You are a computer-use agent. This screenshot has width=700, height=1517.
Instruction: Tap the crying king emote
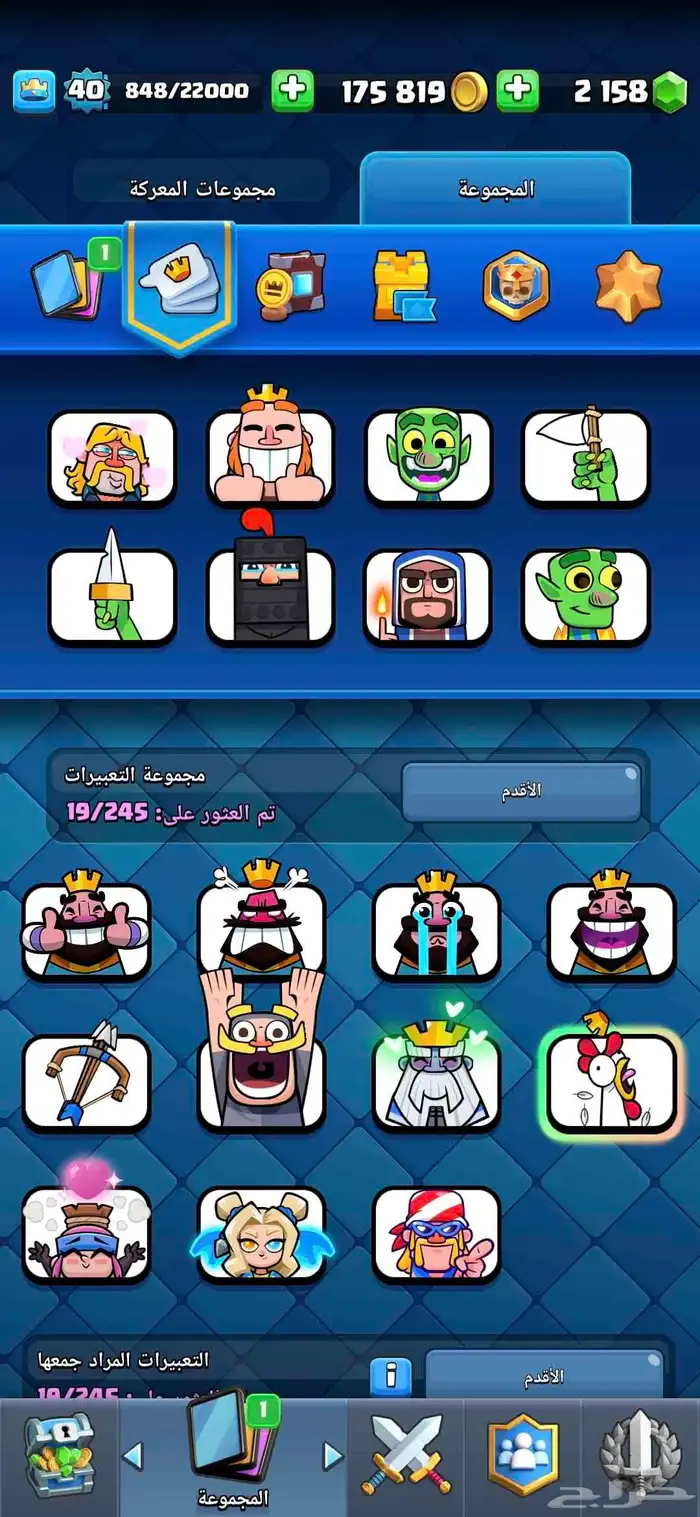(435, 930)
